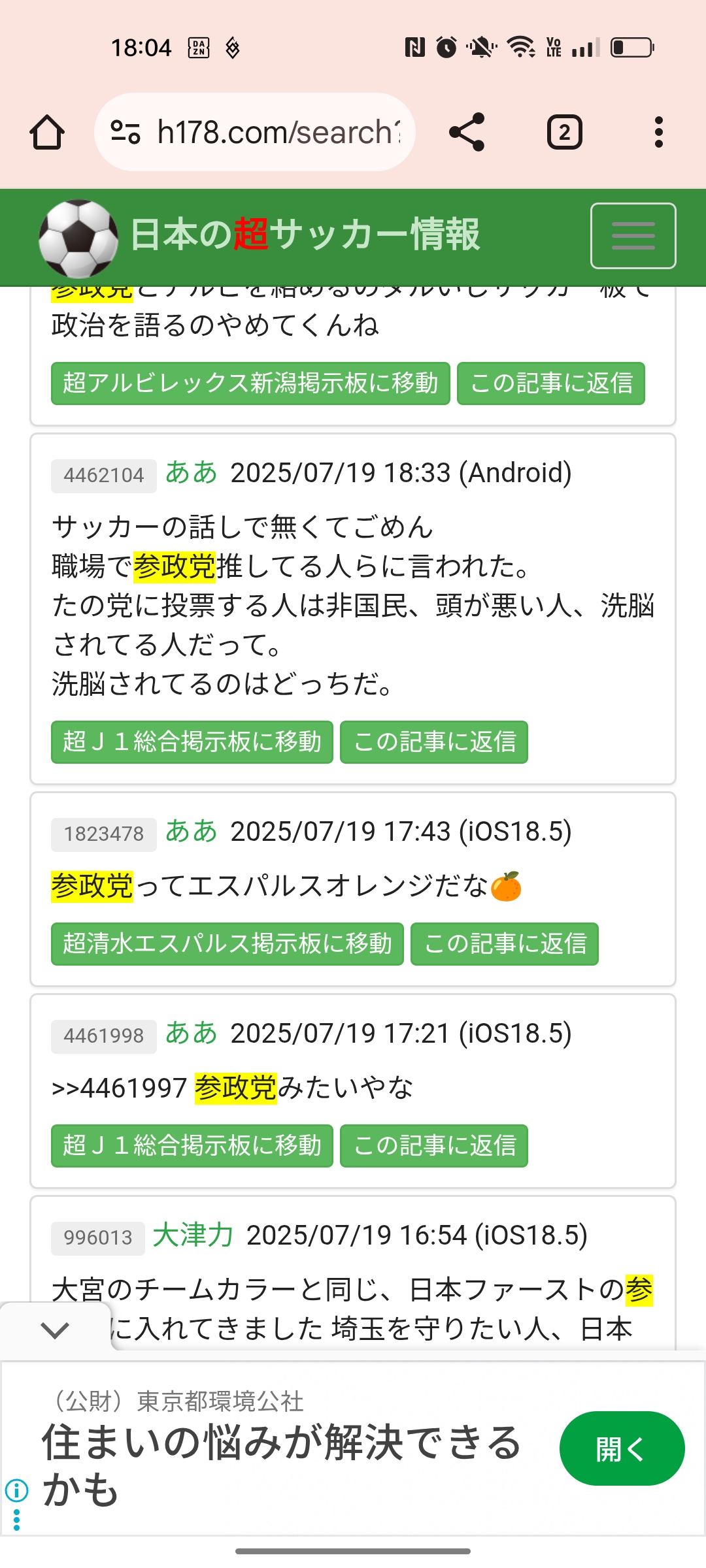Move to 超J1総合掲示板 from post 4461998
The height and width of the screenshot is (1568, 706).
click(x=192, y=1146)
